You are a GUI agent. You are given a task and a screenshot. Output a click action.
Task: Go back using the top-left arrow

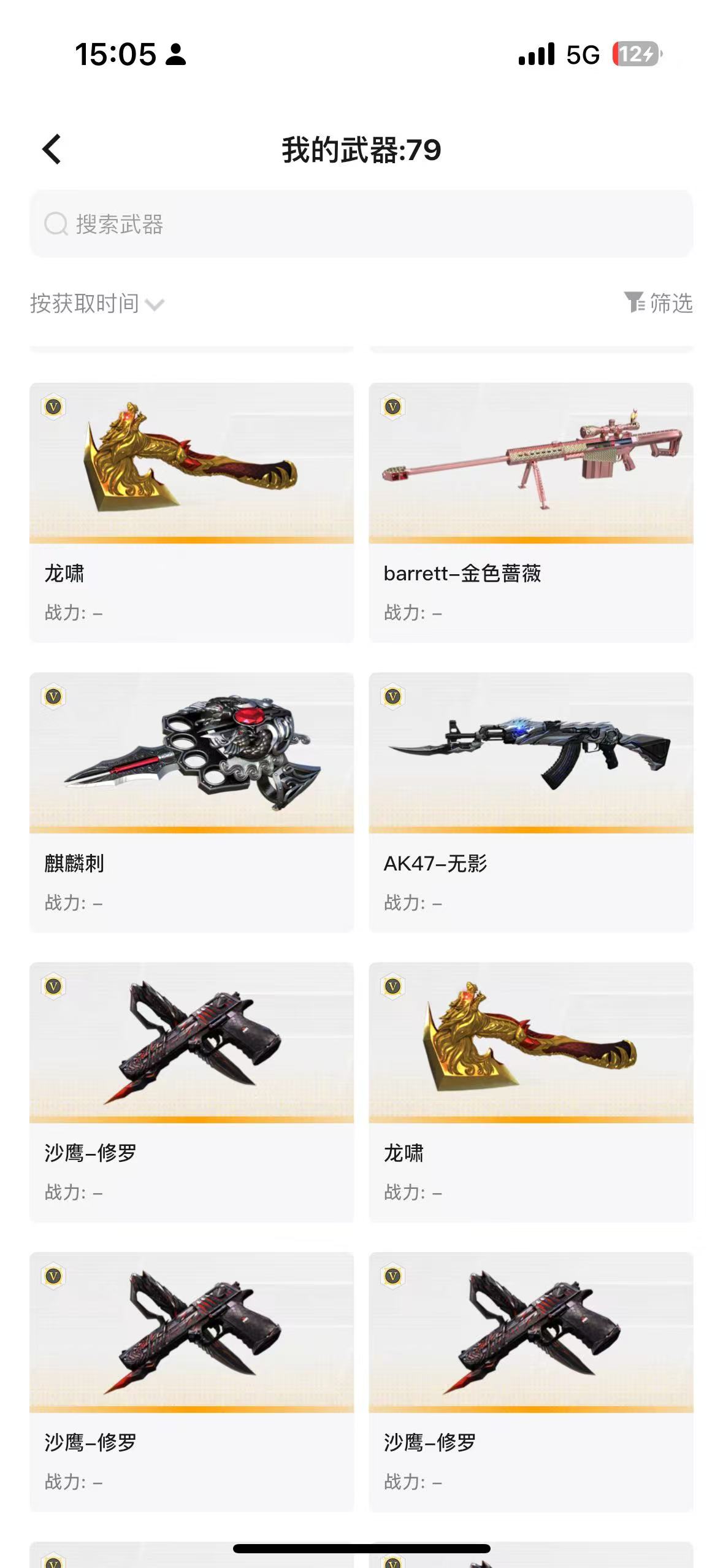(52, 149)
